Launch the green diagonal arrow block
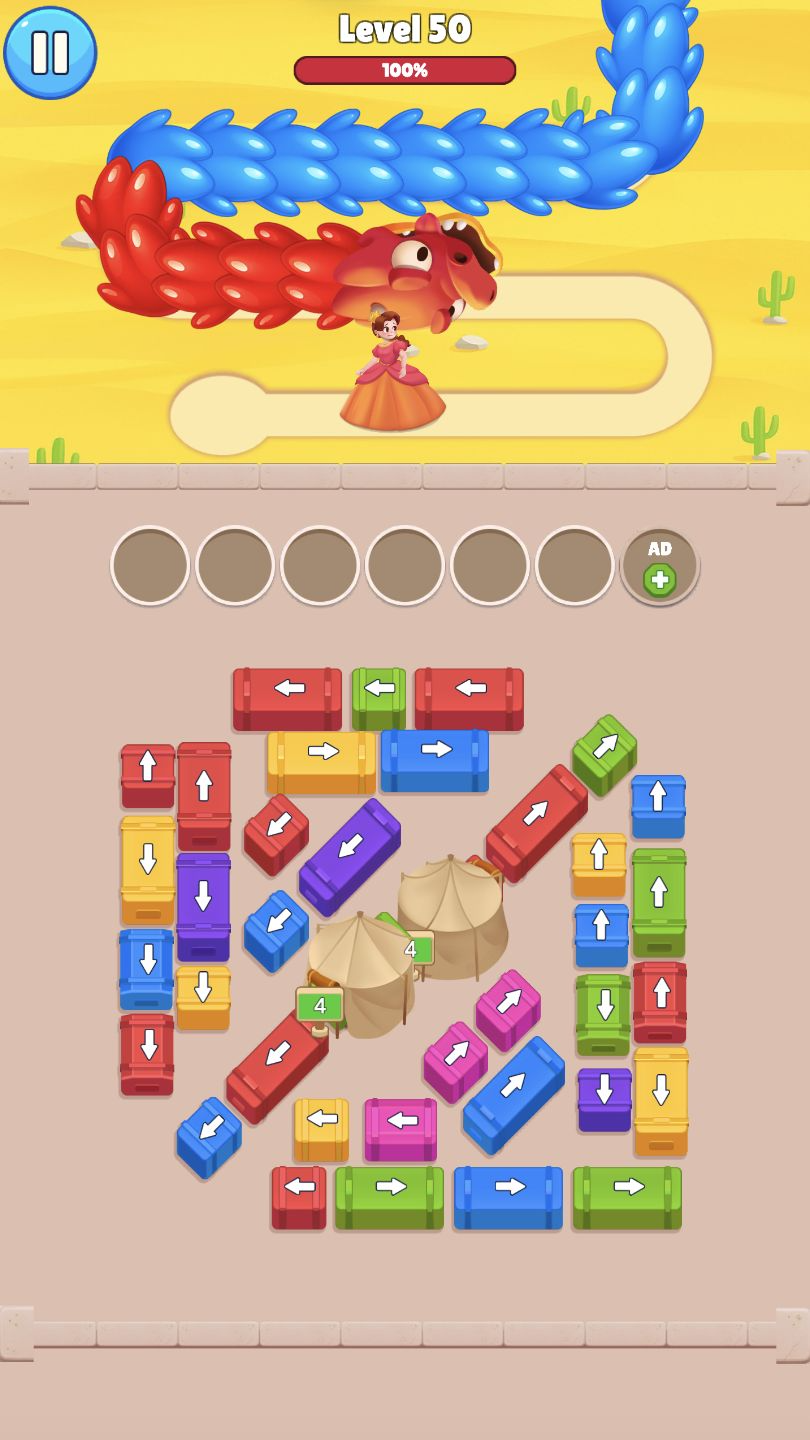The height and width of the screenshot is (1440, 810). coord(604,754)
